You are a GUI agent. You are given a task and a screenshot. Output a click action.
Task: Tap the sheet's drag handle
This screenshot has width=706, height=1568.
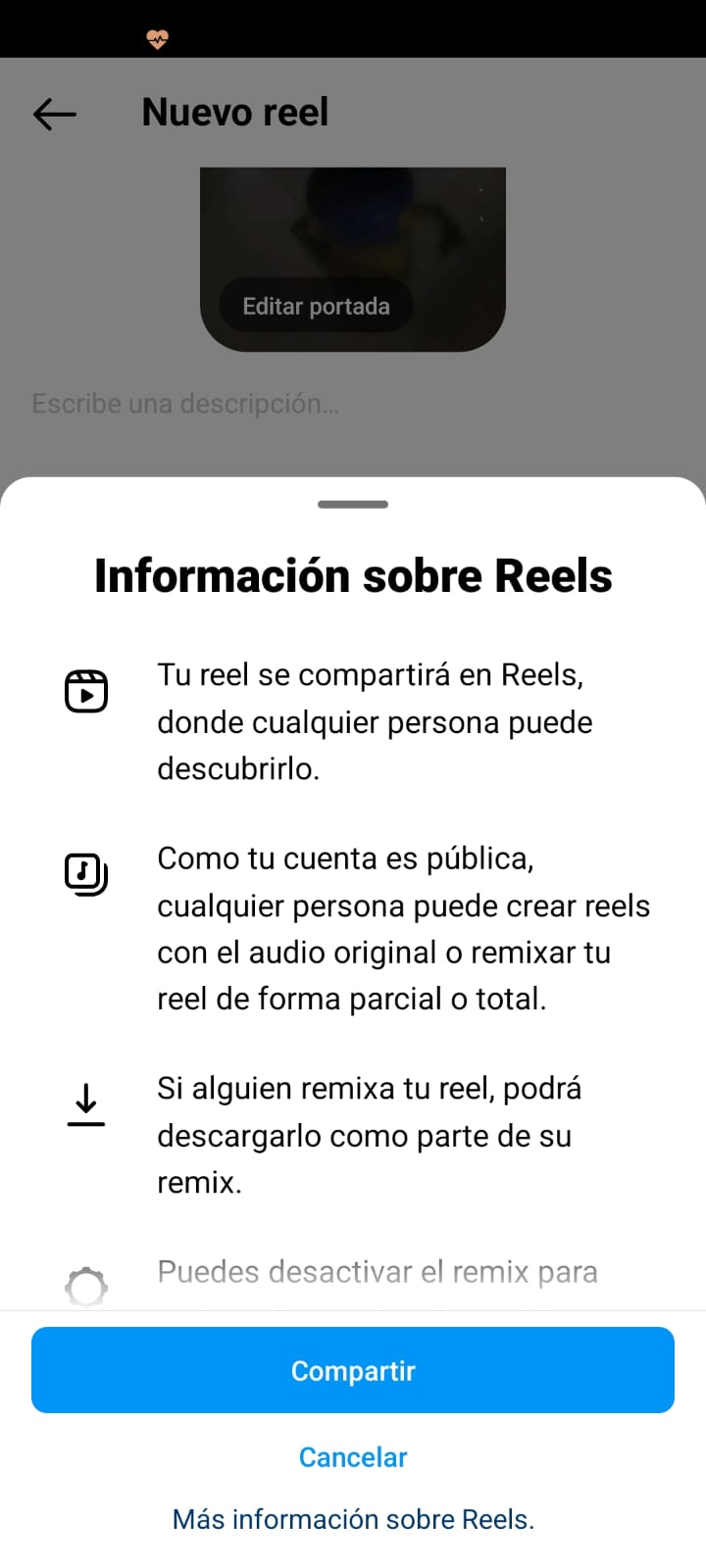[x=353, y=504]
